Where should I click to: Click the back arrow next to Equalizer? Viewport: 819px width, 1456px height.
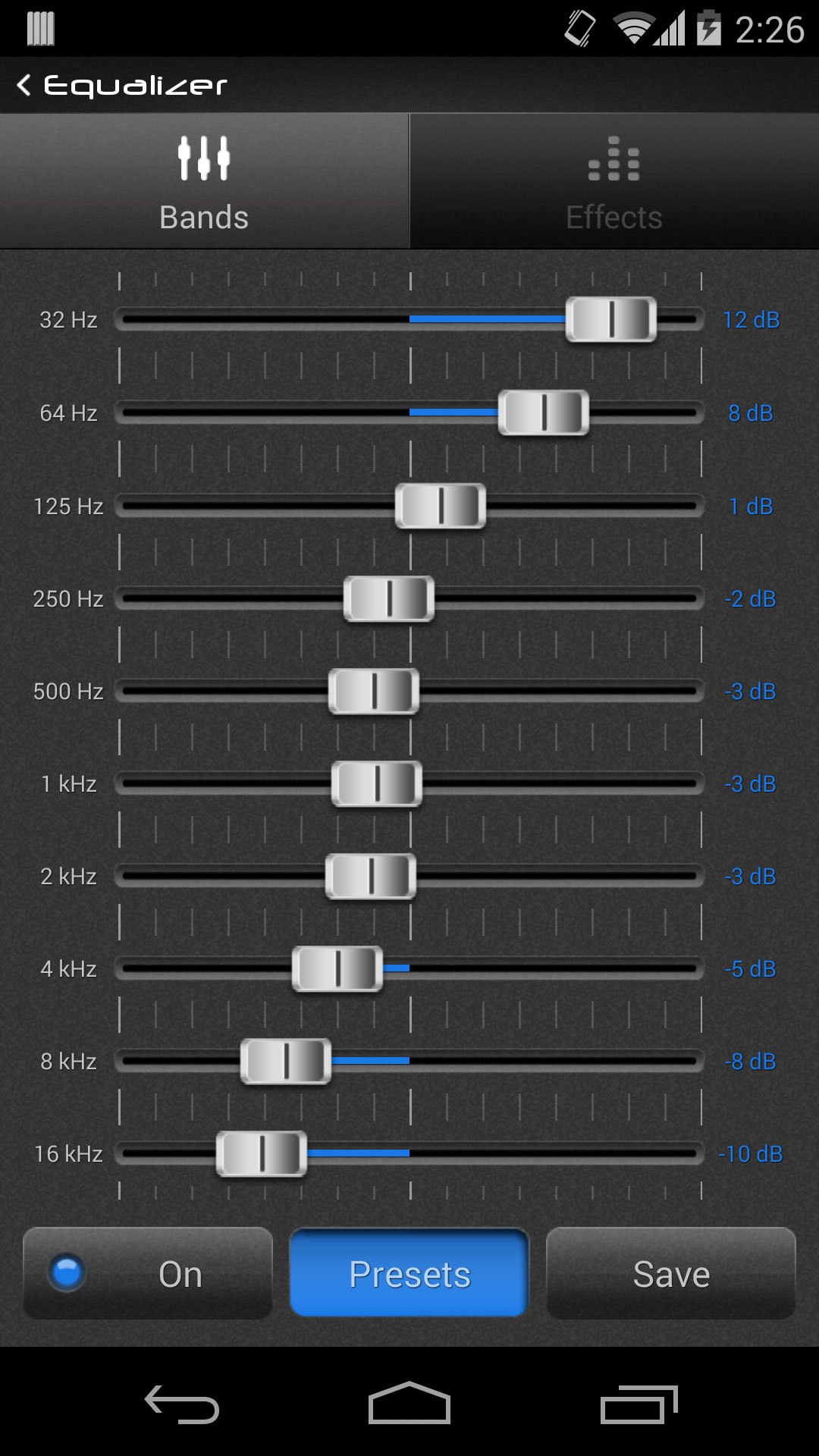[23, 85]
